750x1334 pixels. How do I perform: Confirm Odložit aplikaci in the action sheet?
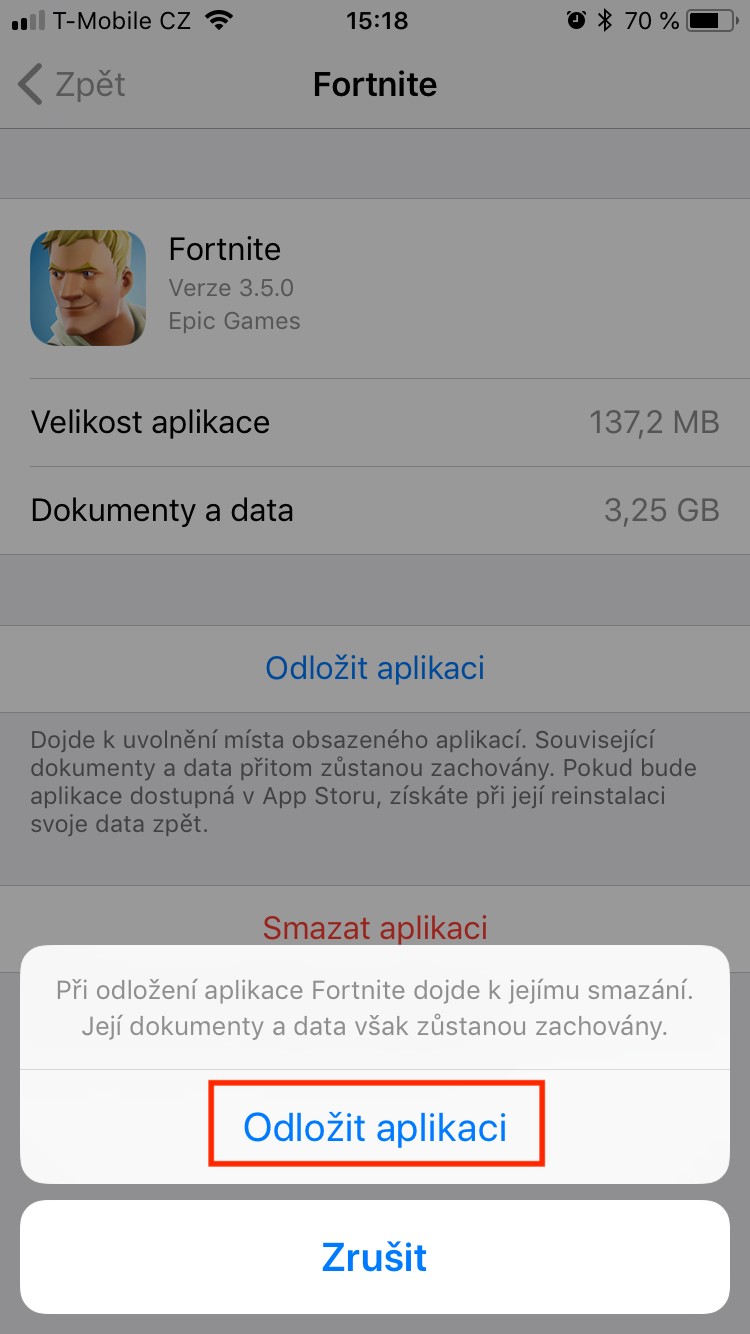point(375,1127)
